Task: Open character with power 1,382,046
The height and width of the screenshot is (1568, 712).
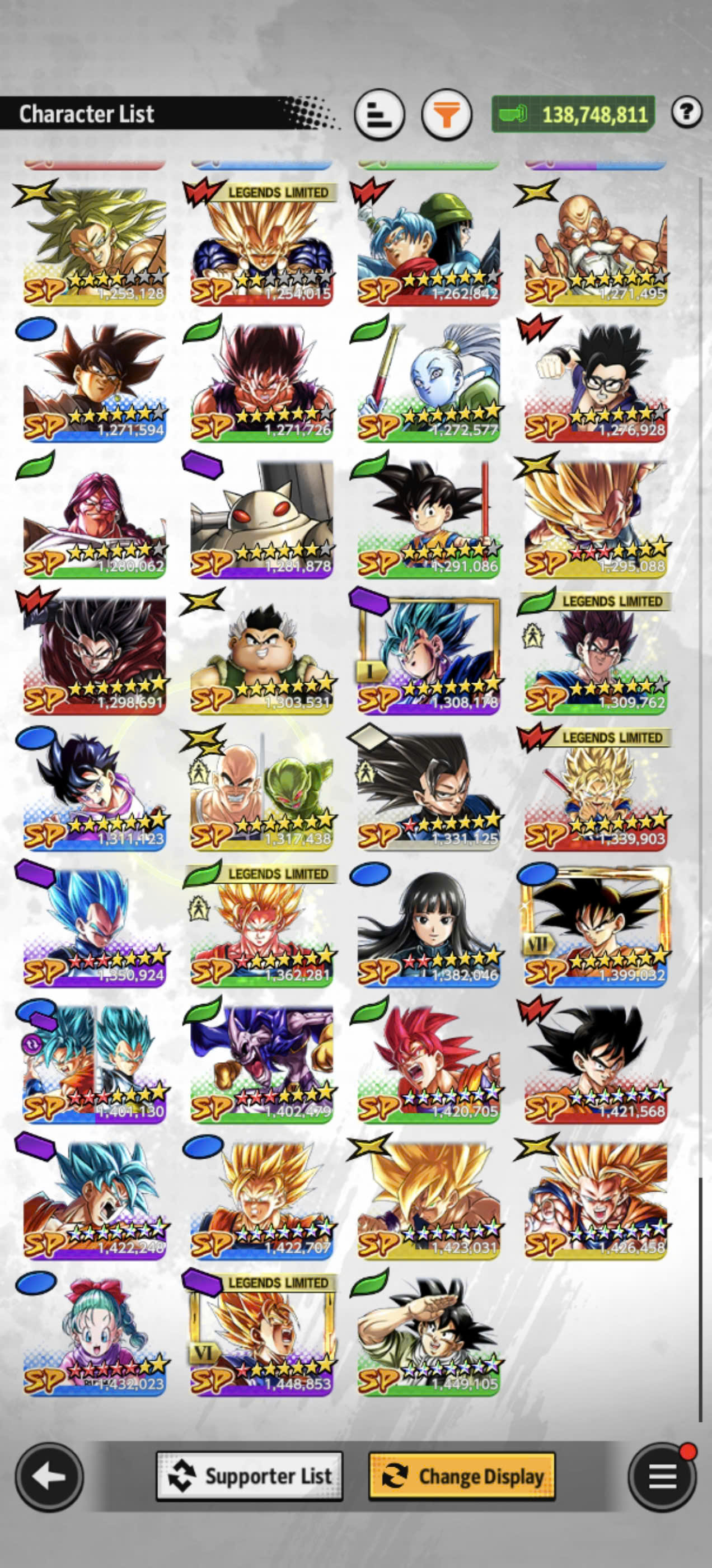Action: 428,925
